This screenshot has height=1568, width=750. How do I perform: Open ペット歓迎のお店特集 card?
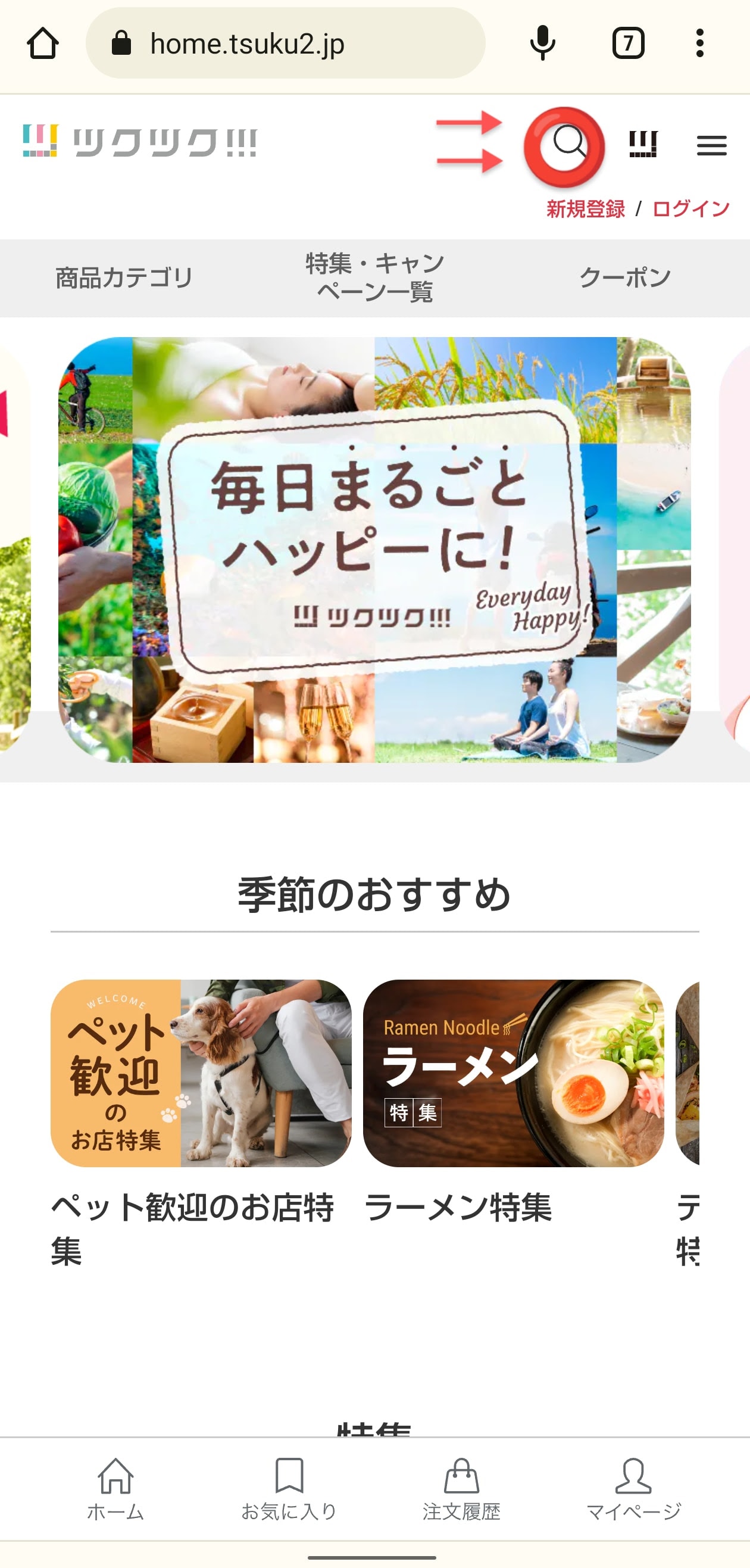click(x=201, y=1073)
